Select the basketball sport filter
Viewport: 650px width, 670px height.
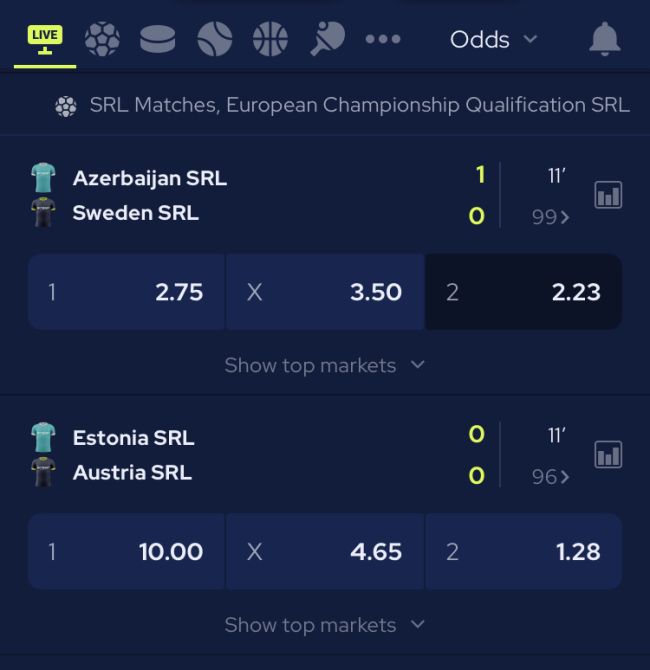(x=270, y=40)
